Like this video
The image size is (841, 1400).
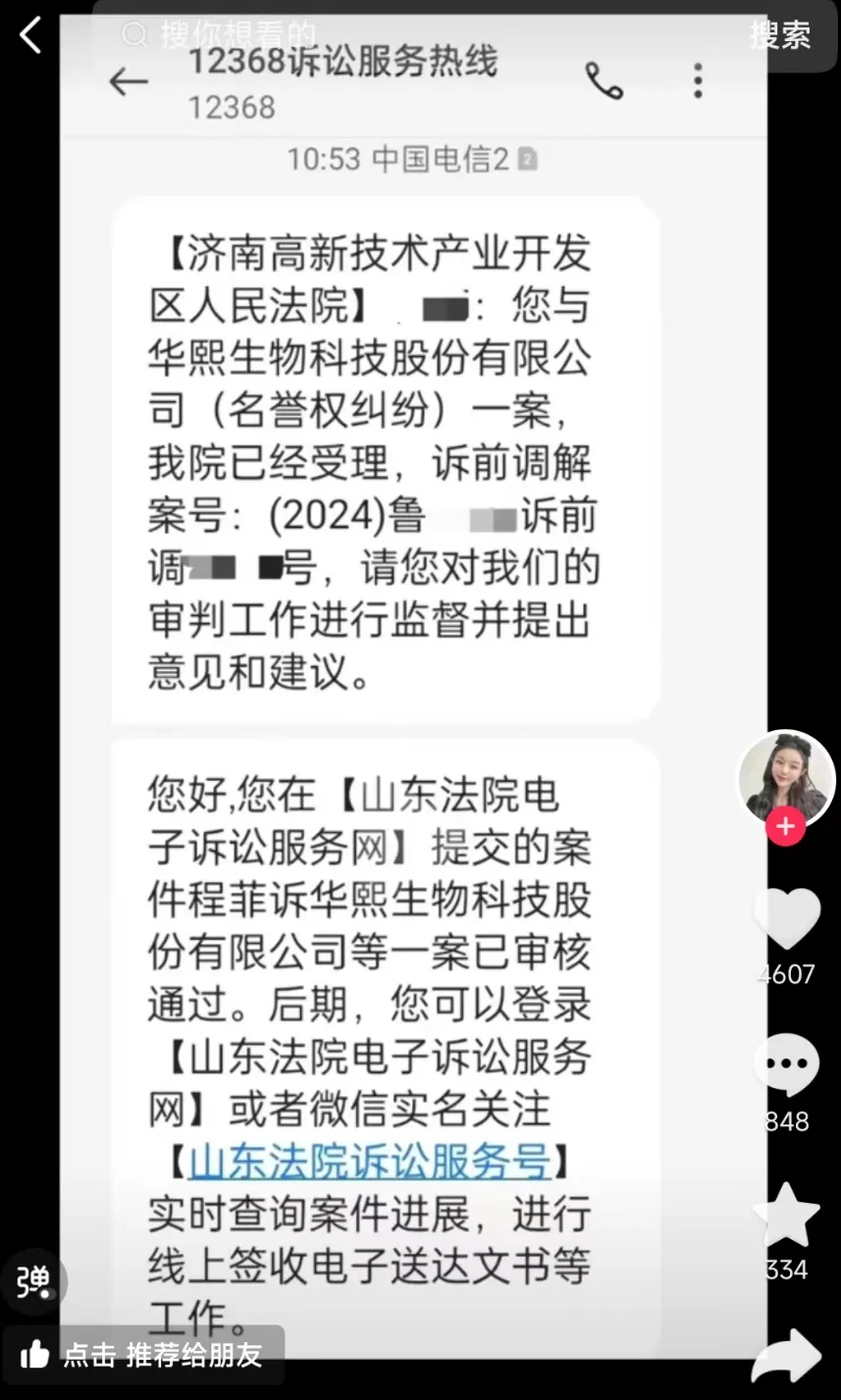(x=787, y=920)
